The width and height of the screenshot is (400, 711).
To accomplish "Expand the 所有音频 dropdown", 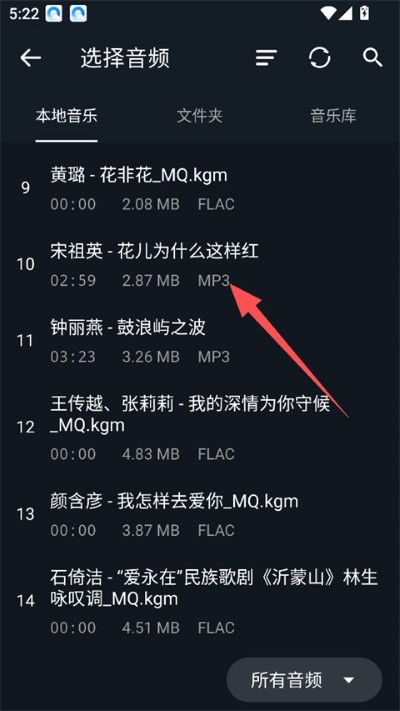I will pyautogui.click(x=304, y=680).
